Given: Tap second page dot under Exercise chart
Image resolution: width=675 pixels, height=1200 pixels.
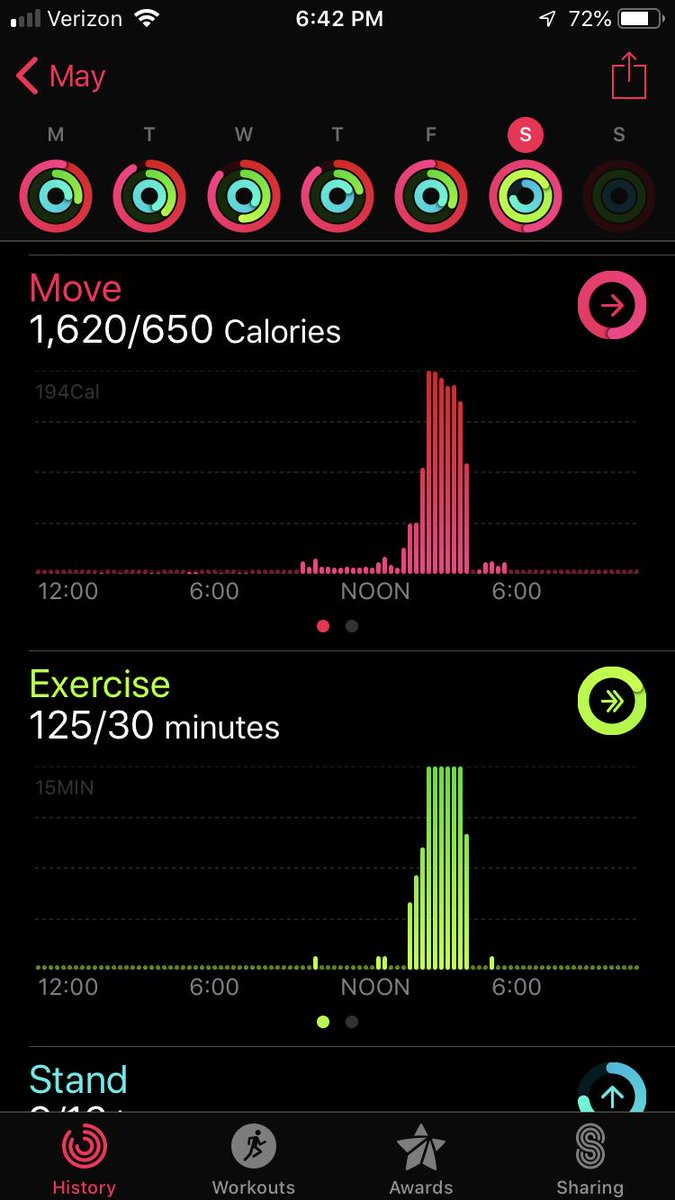Looking at the screenshot, I should (352, 1022).
